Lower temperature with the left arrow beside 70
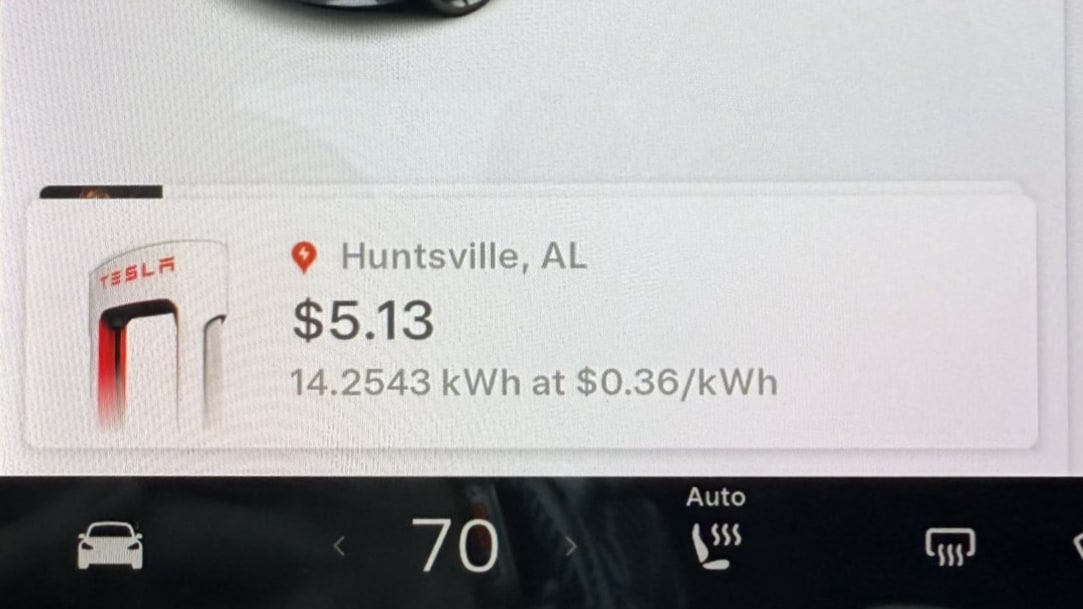 [x=339, y=546]
